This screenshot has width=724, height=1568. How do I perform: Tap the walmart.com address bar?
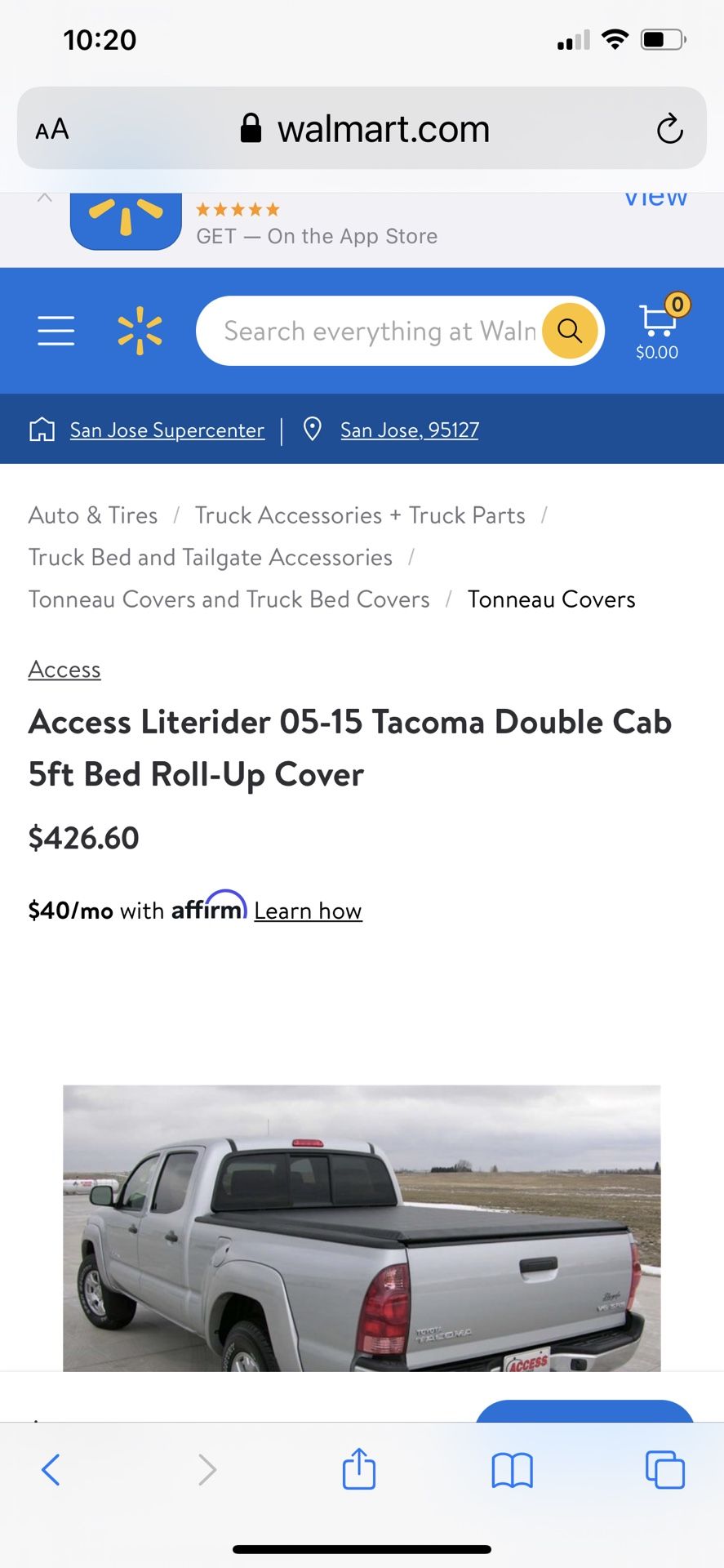pos(365,129)
